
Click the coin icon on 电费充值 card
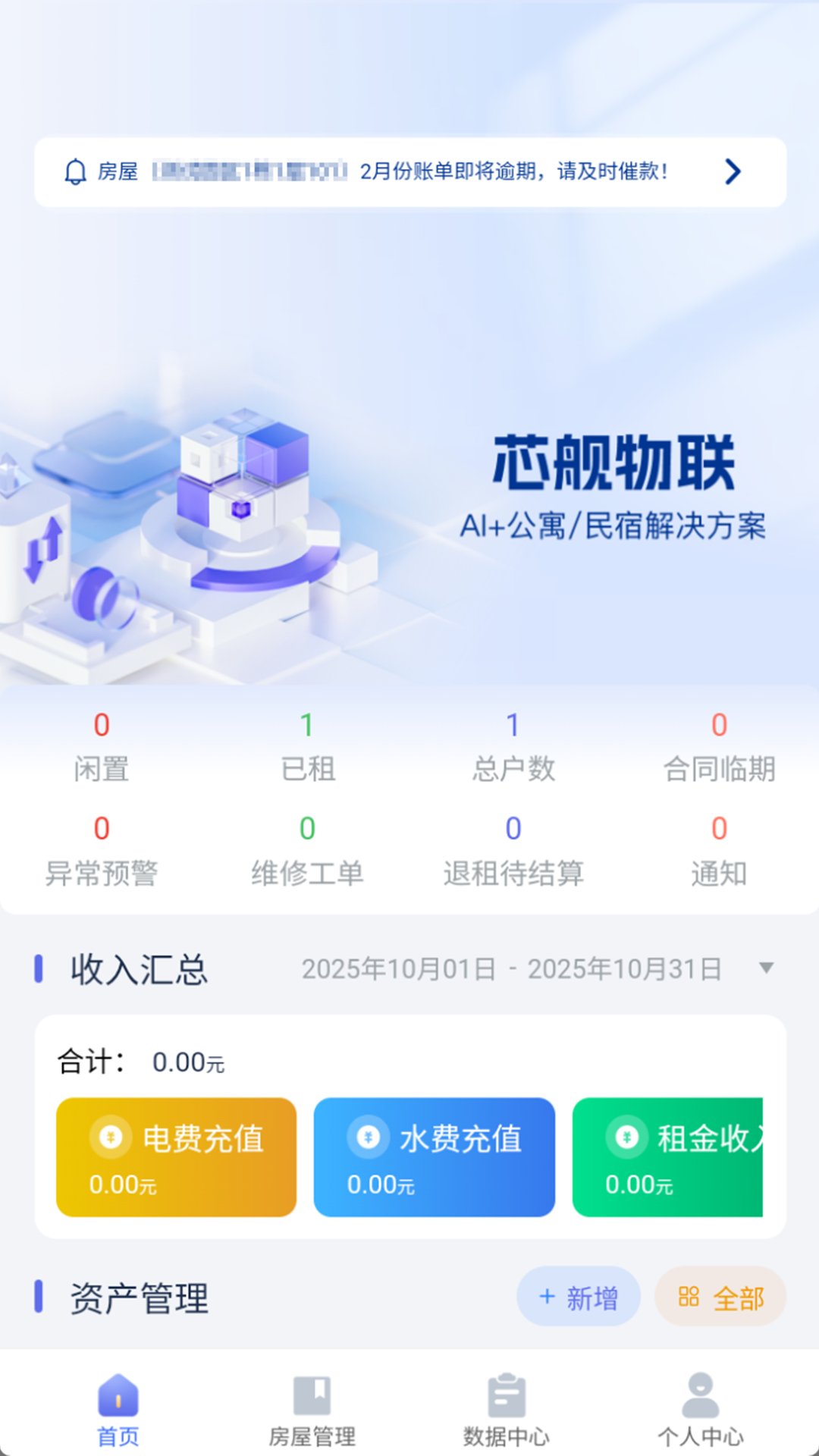(x=109, y=1137)
